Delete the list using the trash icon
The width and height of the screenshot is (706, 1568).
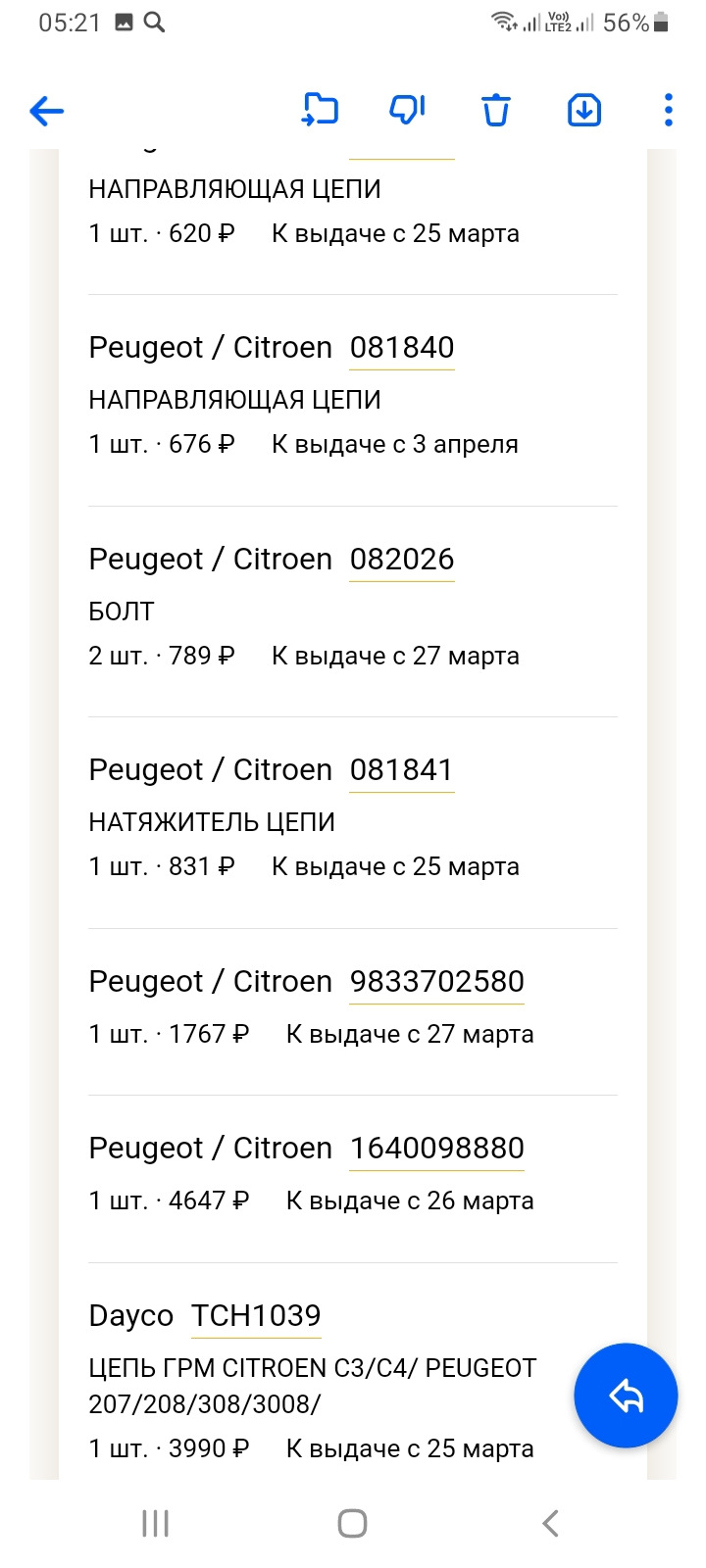[x=495, y=110]
